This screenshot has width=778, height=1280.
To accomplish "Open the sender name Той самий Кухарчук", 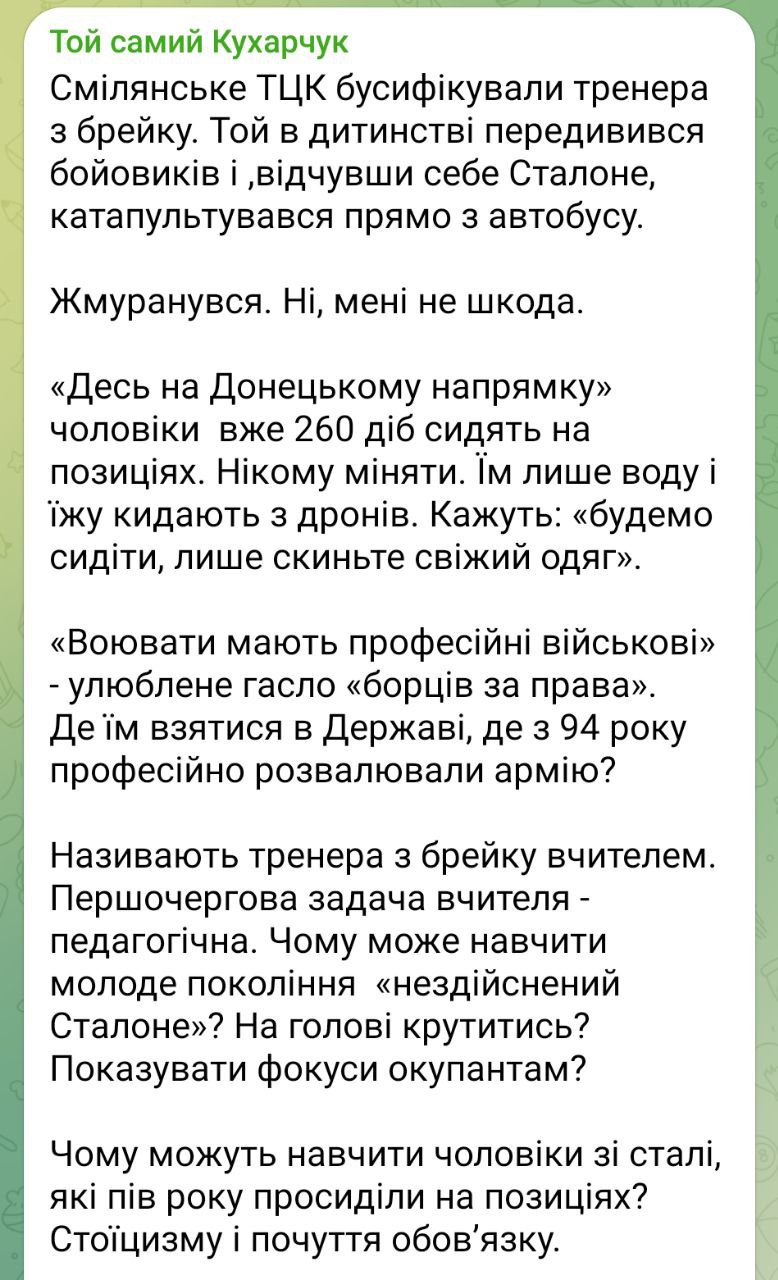I will coord(200,42).
